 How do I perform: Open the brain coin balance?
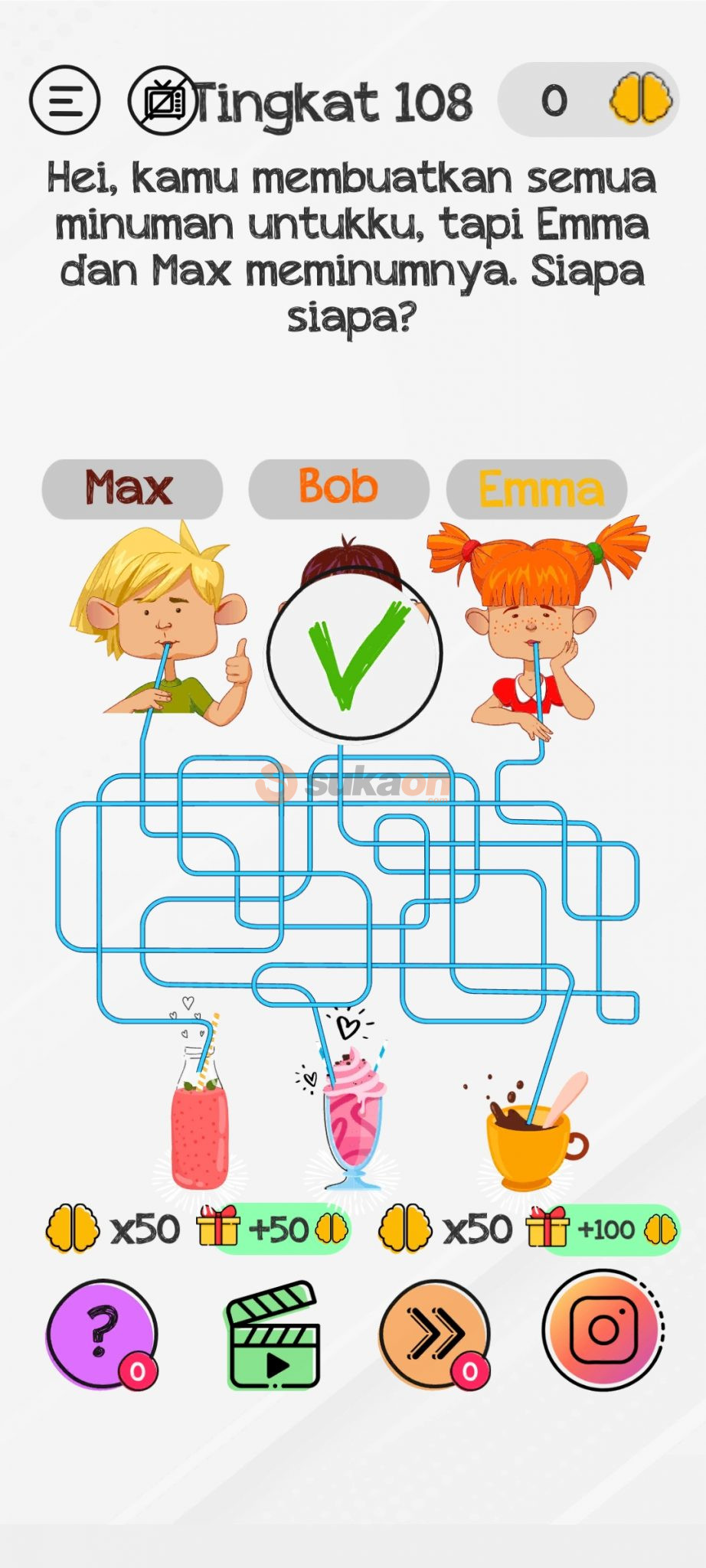pyautogui.click(x=588, y=100)
